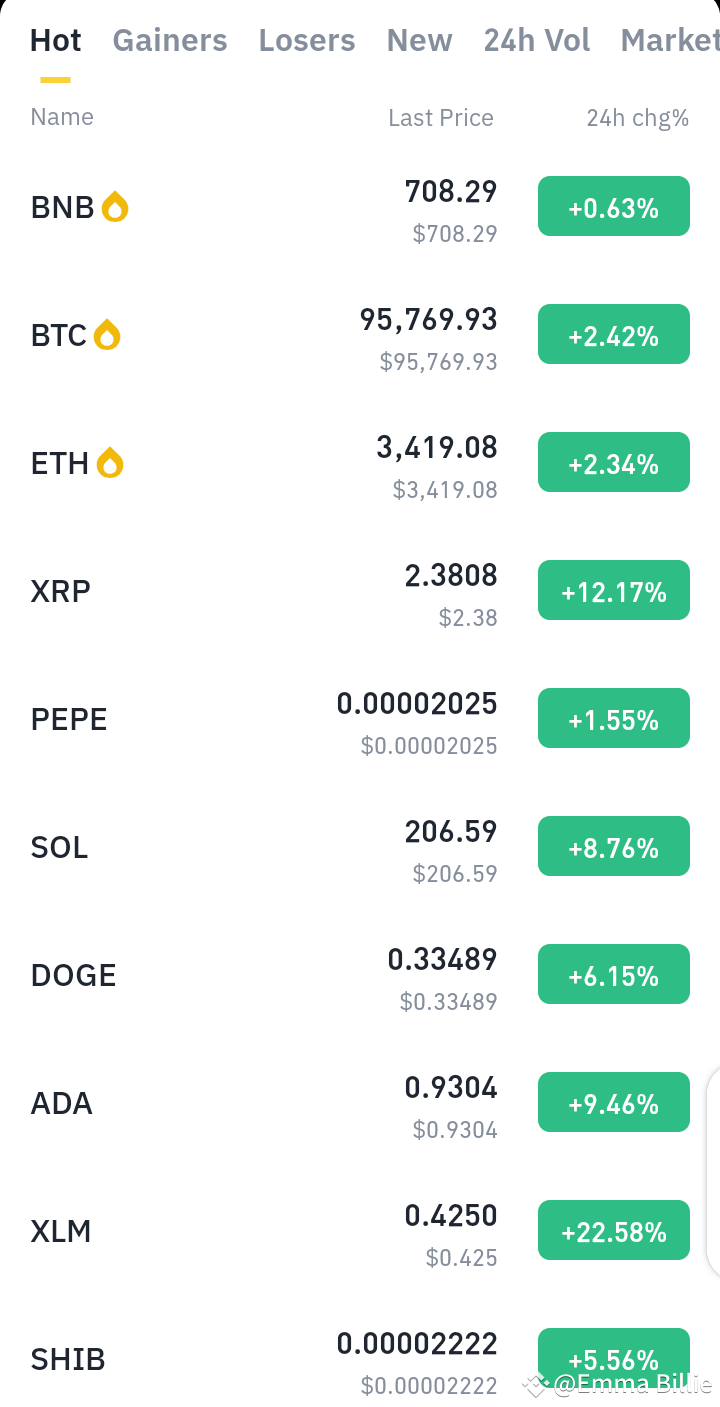The height and width of the screenshot is (1407, 720).
Task: Select the 24h Vol tab
Action: [536, 41]
